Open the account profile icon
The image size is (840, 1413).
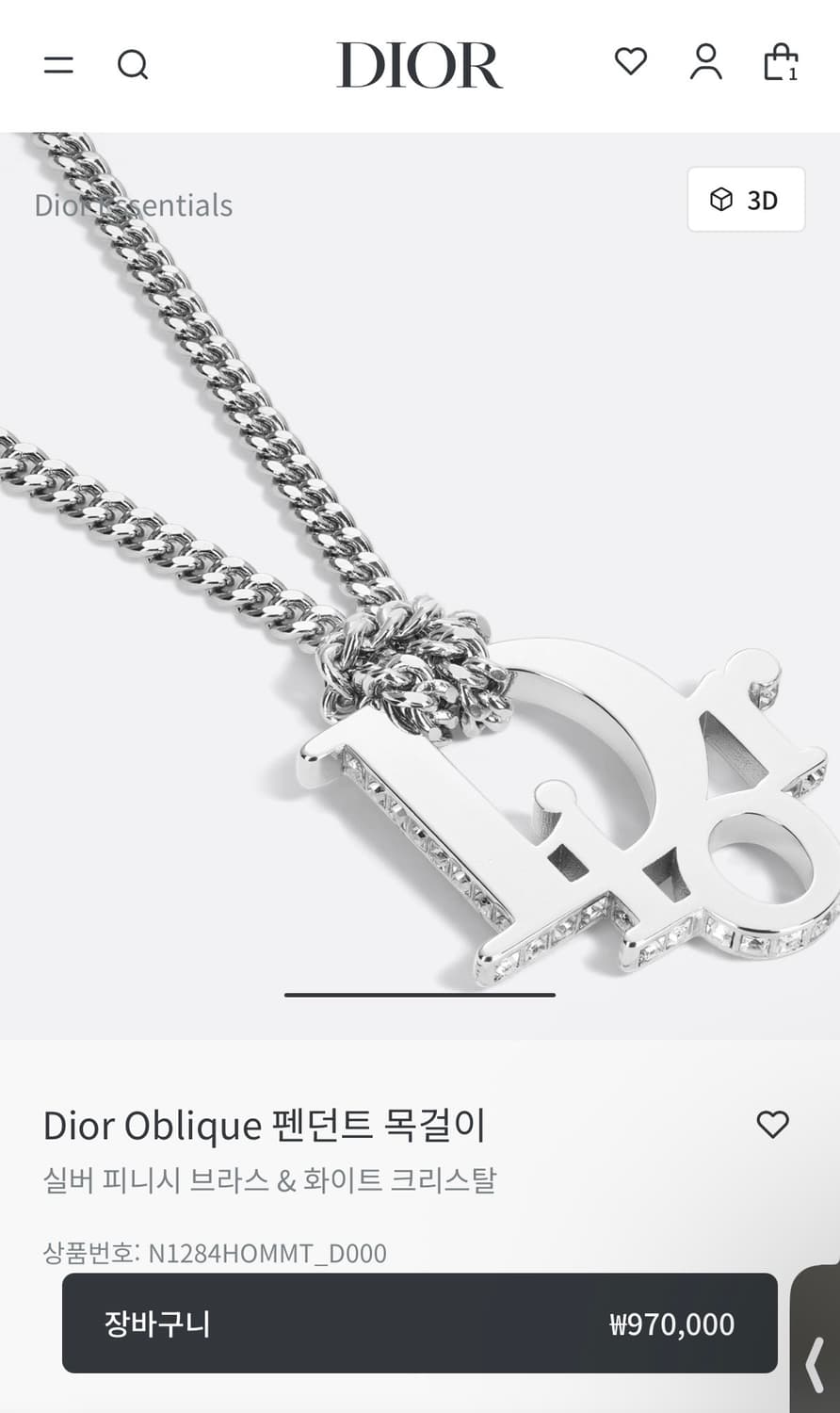[x=707, y=62]
